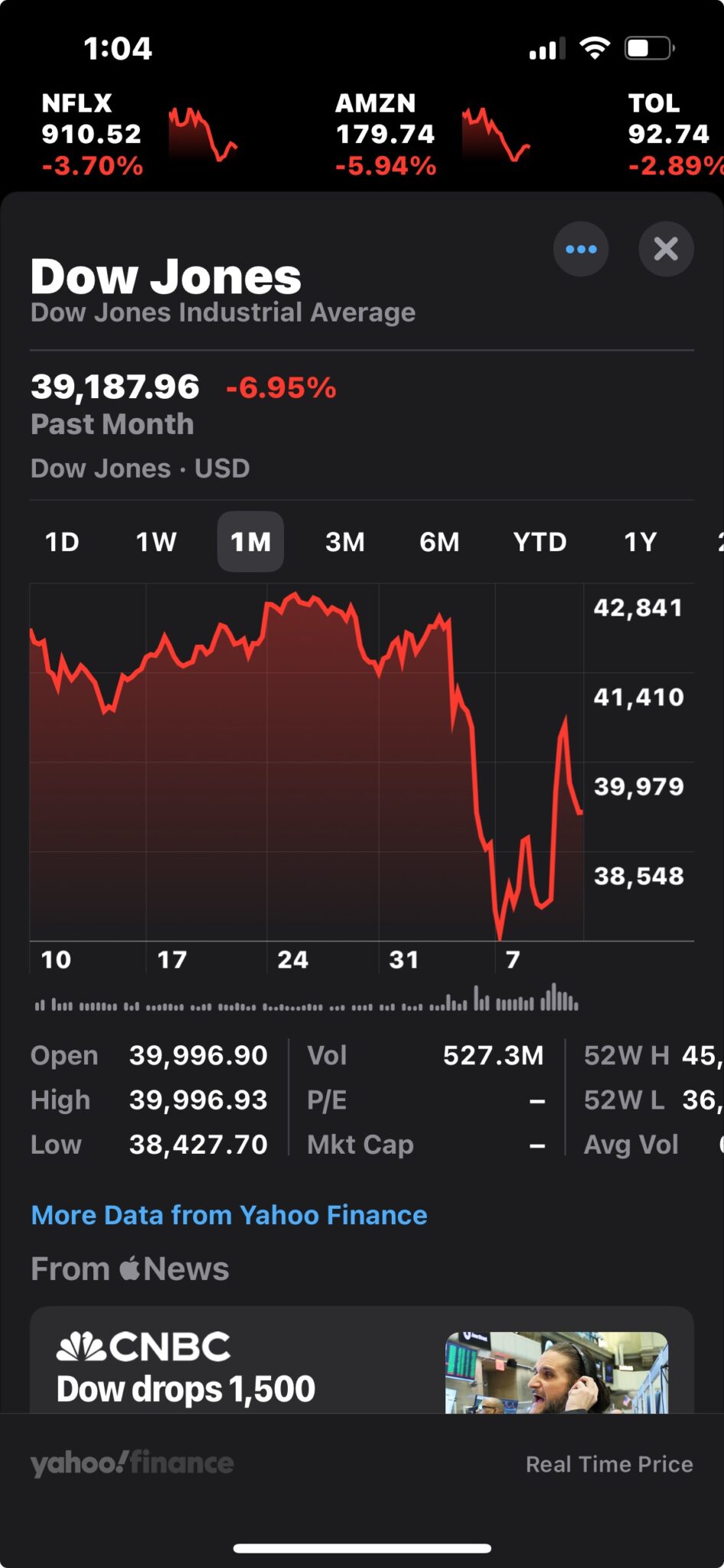Image resolution: width=724 pixels, height=1568 pixels.
Task: Switch to the 1D time range
Action: 63,541
